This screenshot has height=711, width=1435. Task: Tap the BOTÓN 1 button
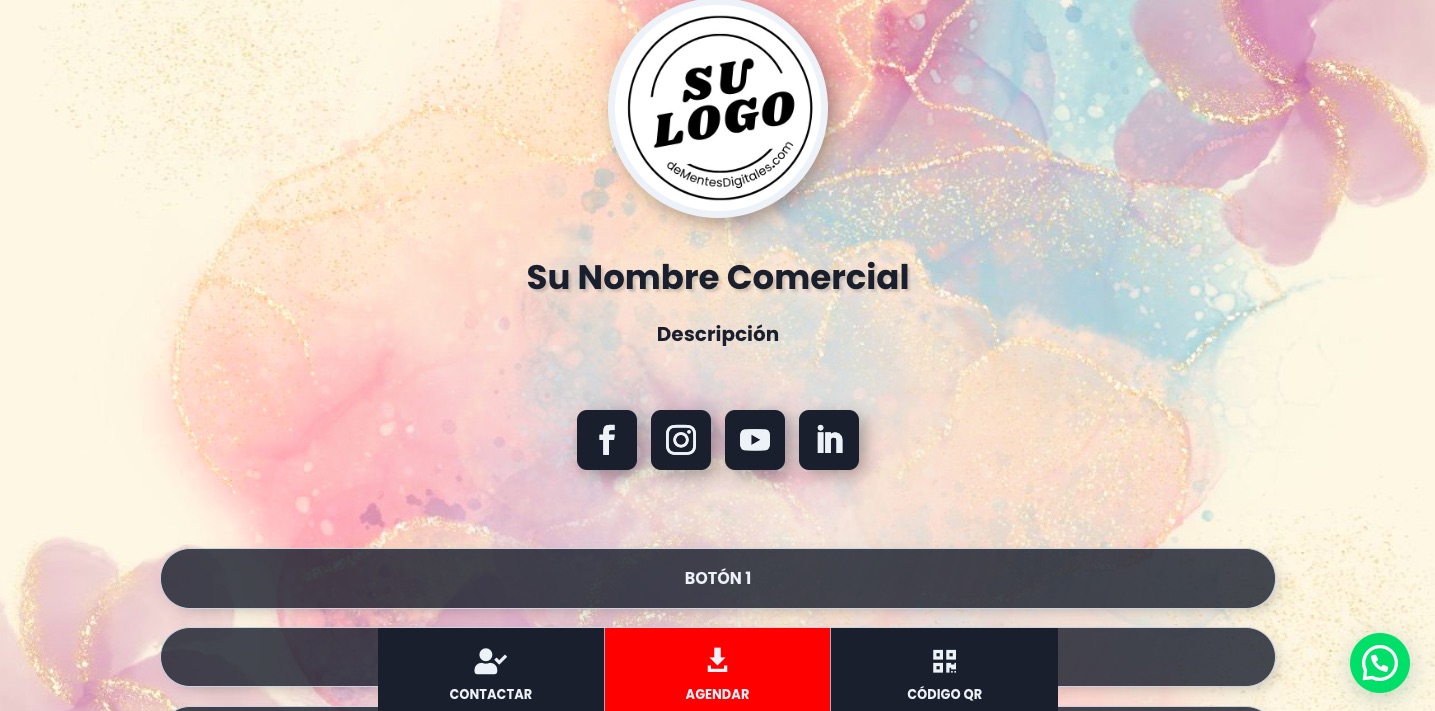point(717,578)
